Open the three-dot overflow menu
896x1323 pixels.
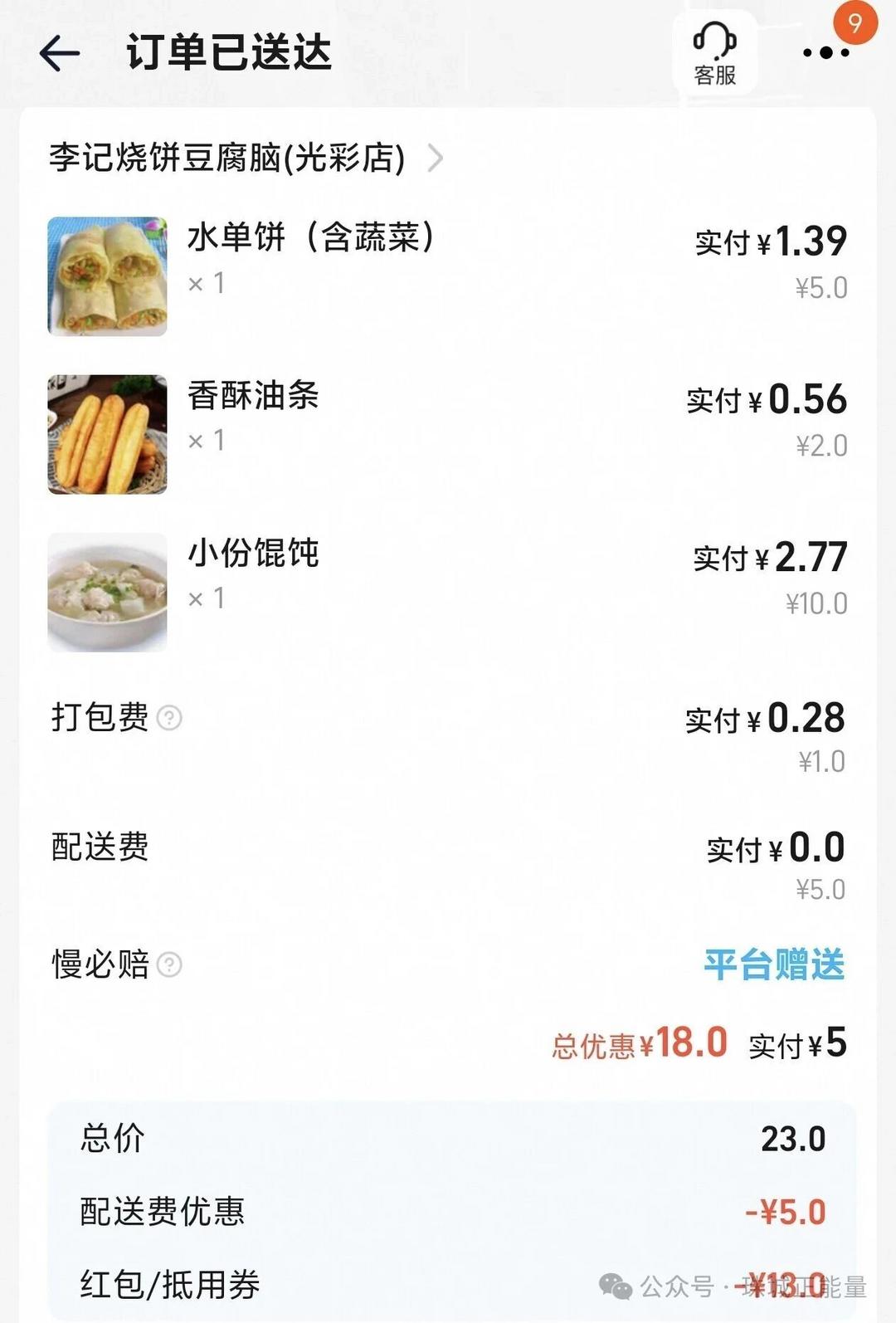pos(826,53)
